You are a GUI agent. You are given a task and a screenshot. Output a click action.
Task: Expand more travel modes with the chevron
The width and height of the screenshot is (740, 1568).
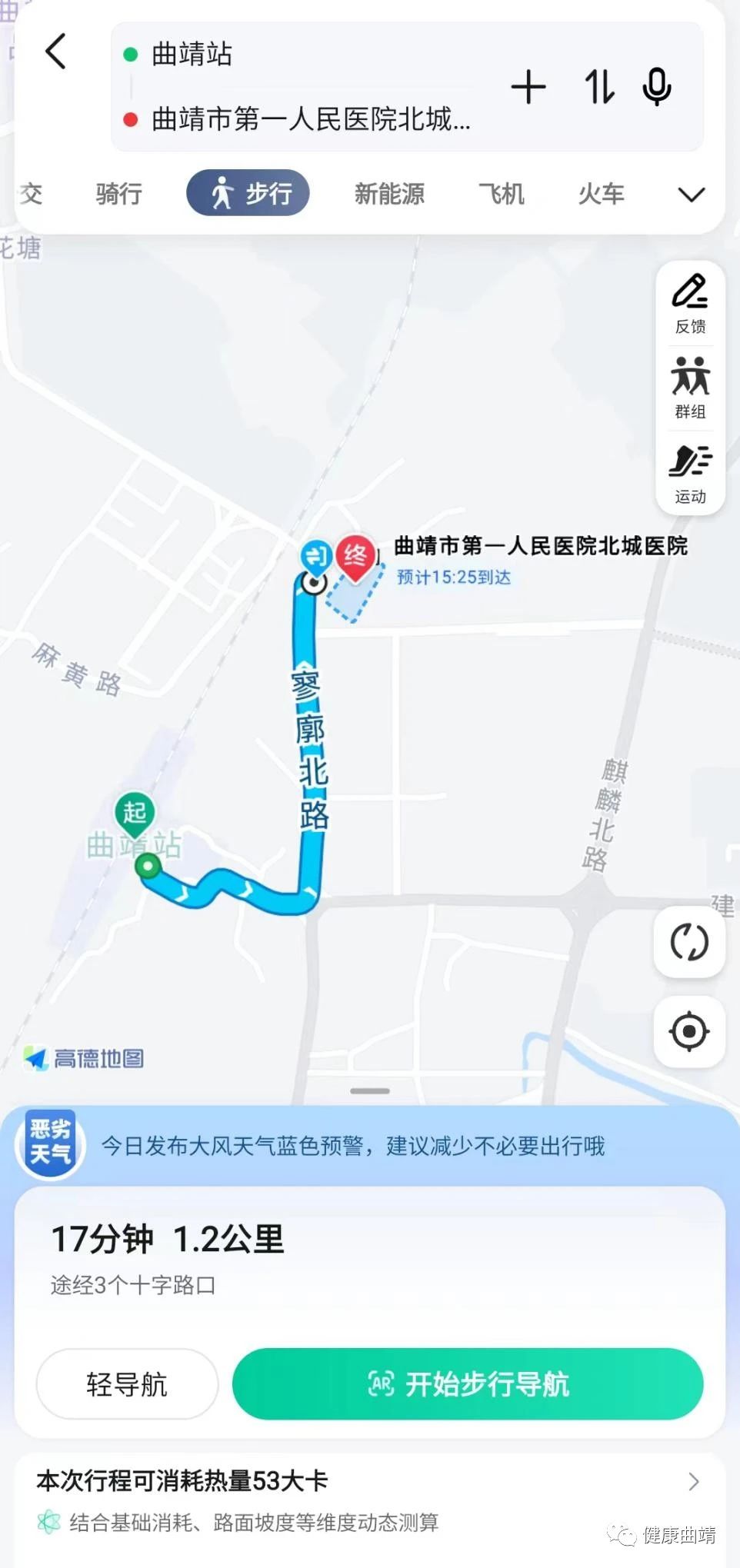pyautogui.click(x=691, y=195)
